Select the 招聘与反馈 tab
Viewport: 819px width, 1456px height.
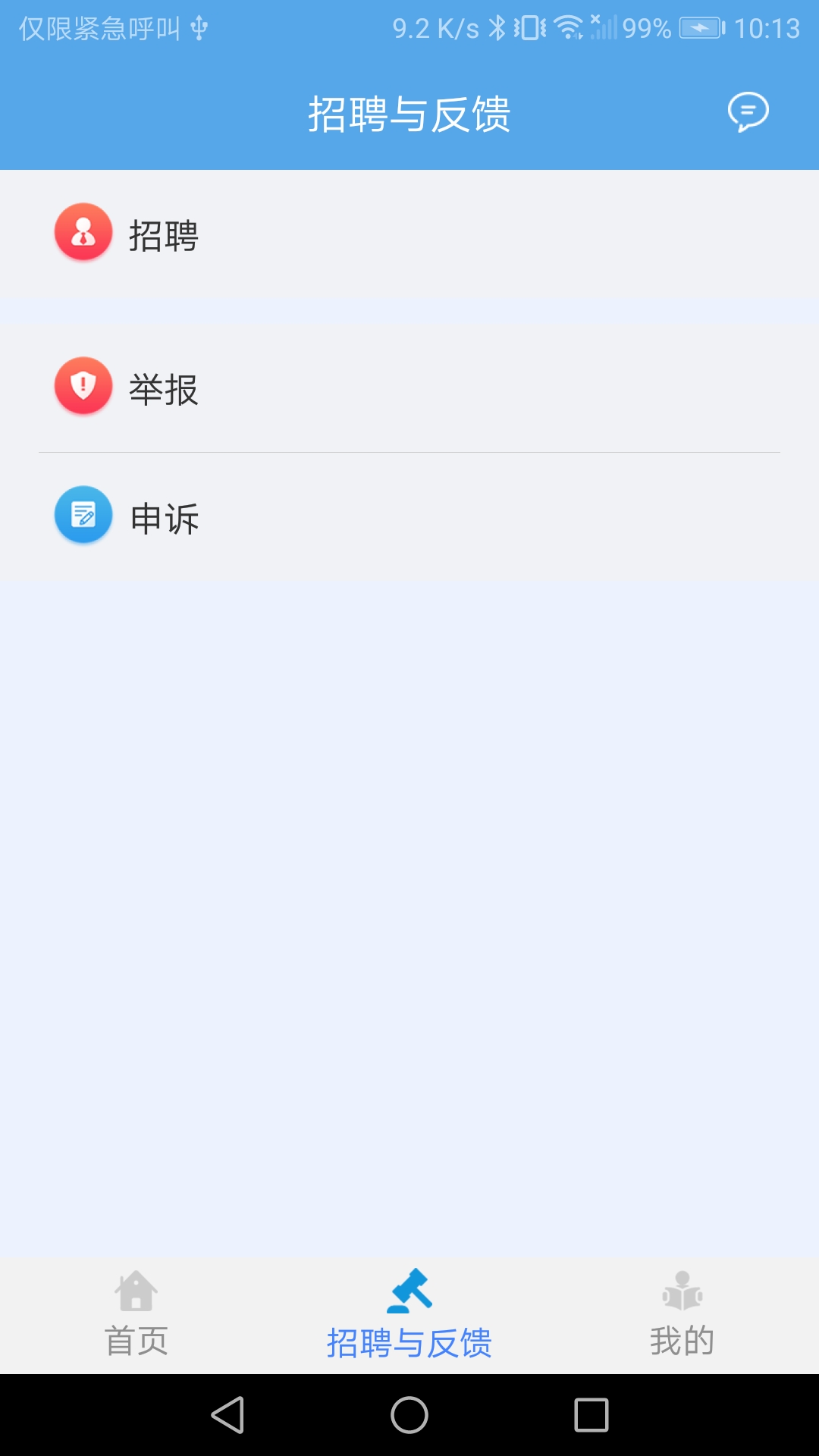coord(409,1338)
